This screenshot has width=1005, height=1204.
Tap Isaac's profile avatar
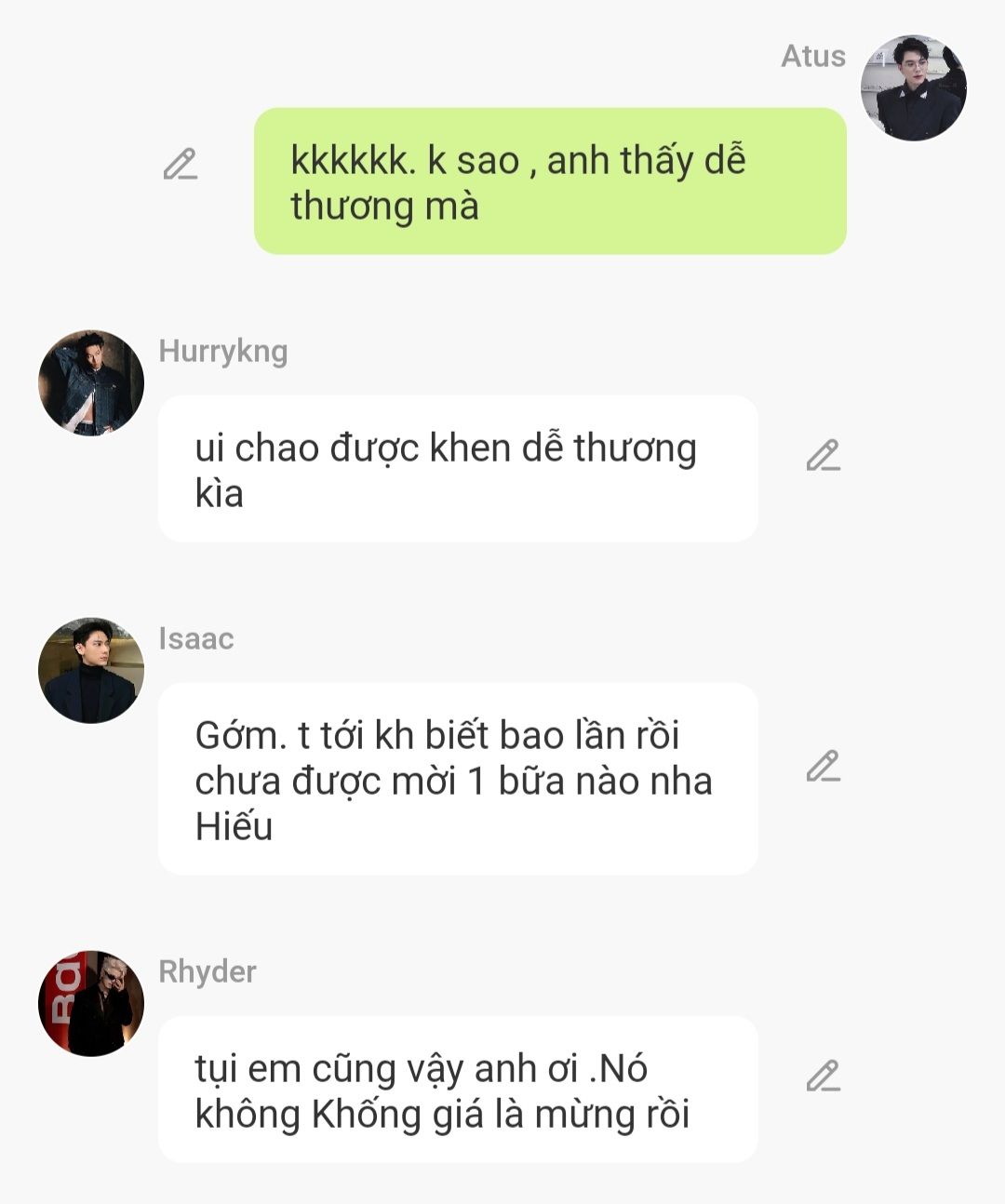coord(91,670)
